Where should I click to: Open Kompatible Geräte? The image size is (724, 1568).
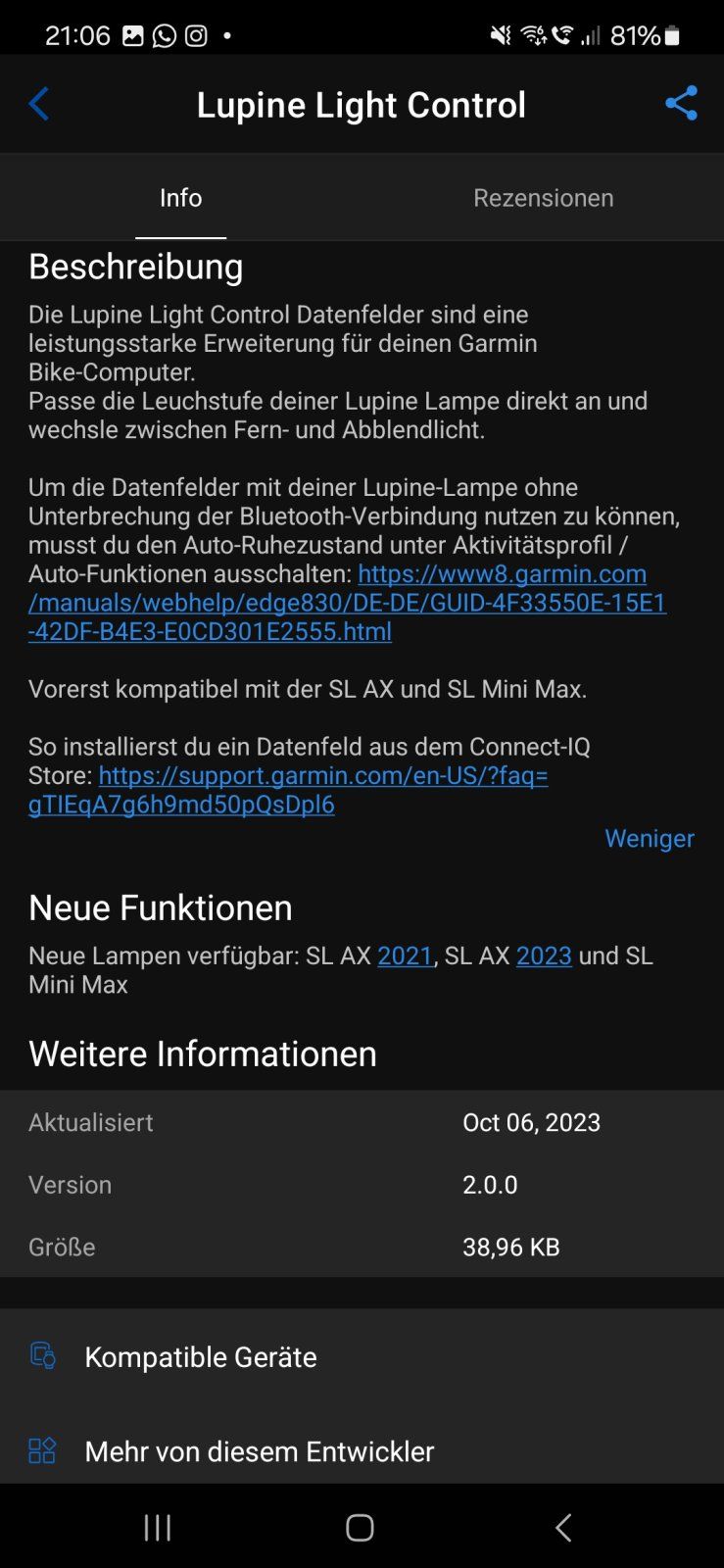point(362,1356)
